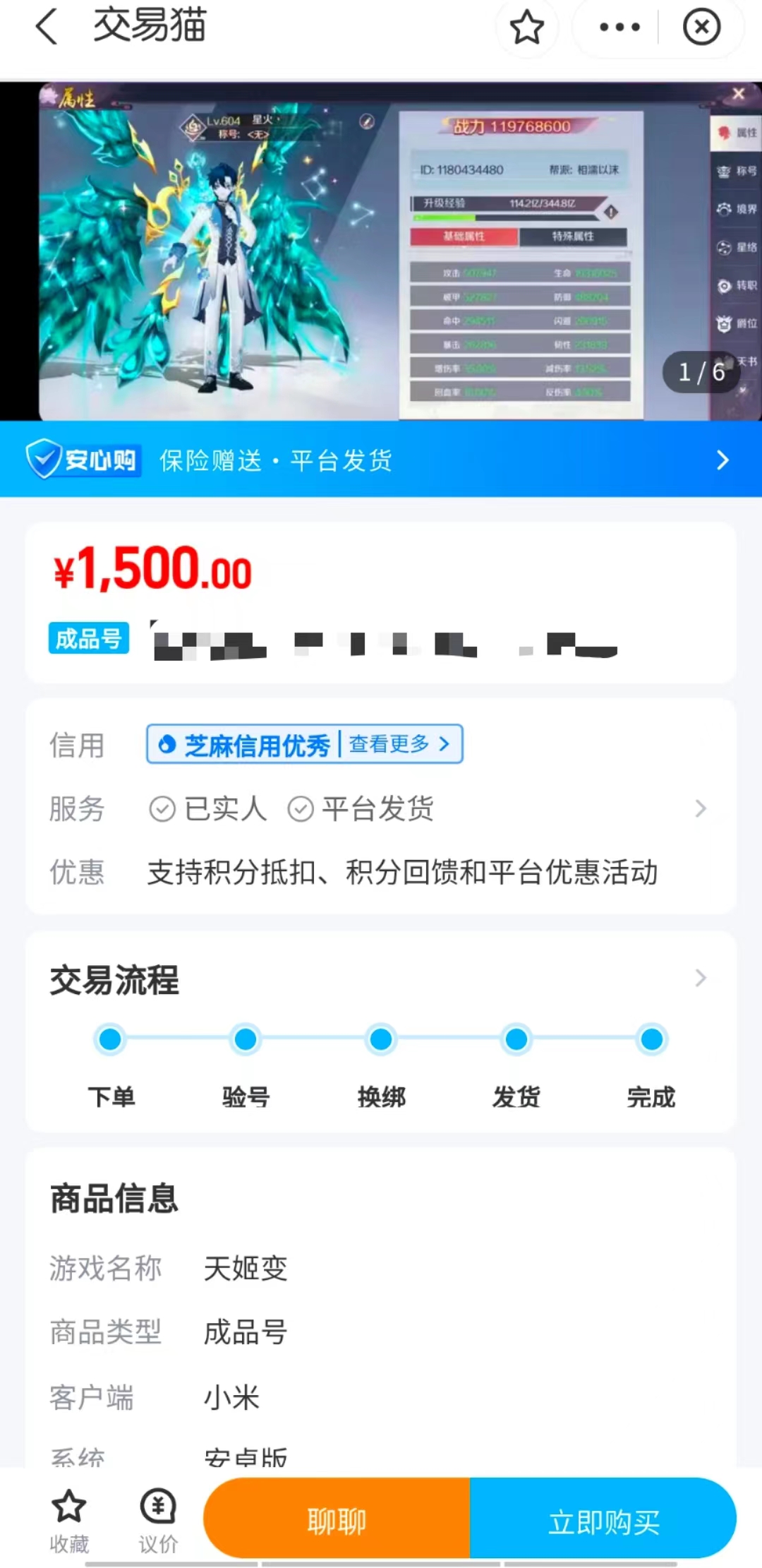762x1568 pixels.
Task: Expand the 服务 guarantees row
Action: (x=698, y=808)
